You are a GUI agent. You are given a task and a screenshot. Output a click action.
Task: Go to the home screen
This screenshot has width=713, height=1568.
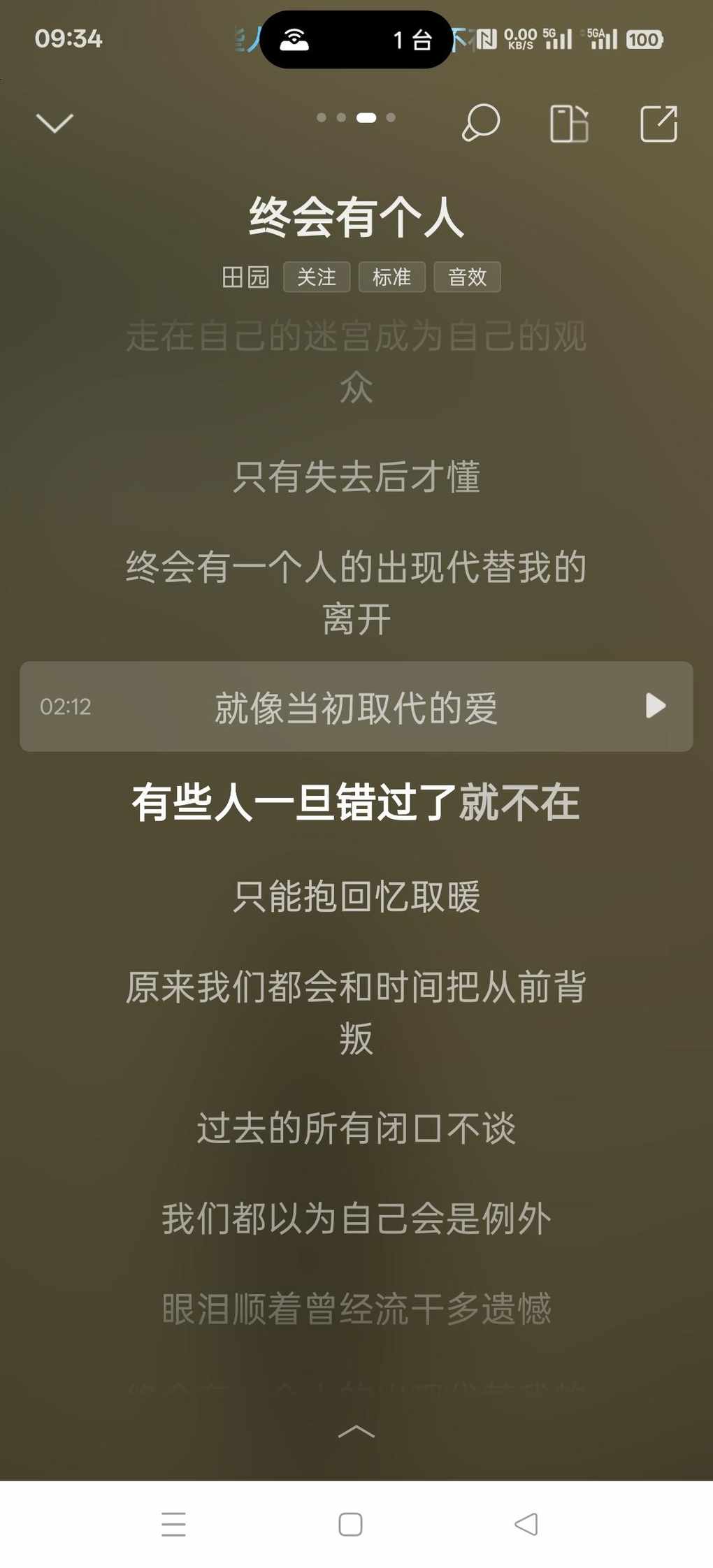(350, 1524)
